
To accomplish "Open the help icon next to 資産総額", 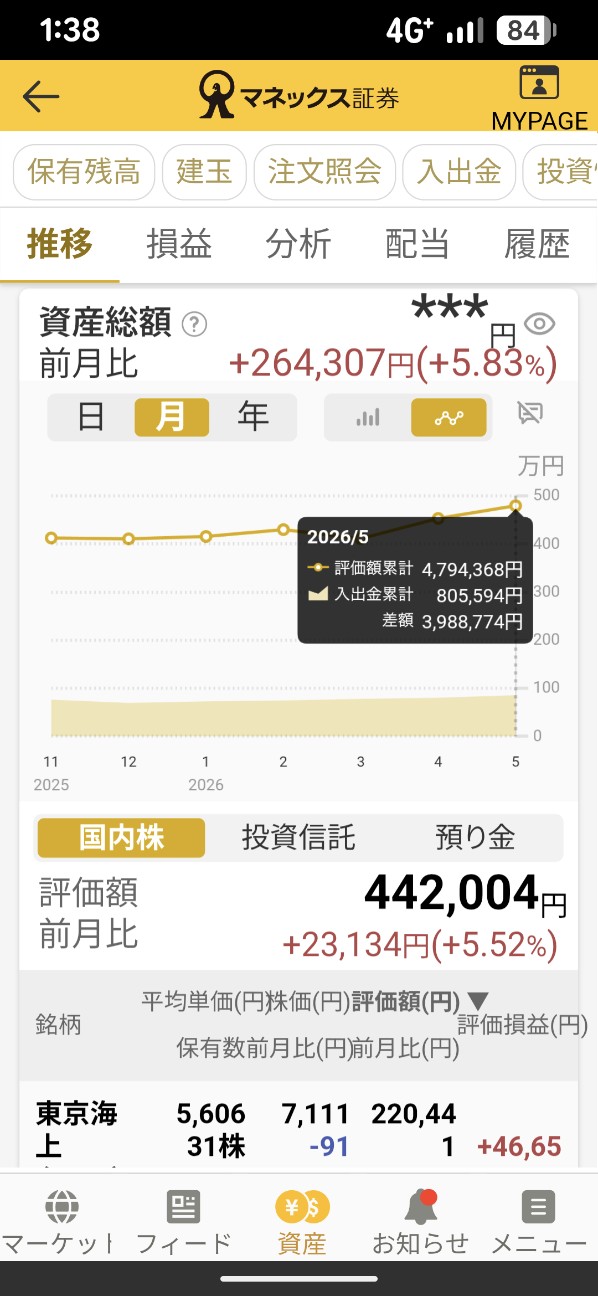I will point(196,325).
